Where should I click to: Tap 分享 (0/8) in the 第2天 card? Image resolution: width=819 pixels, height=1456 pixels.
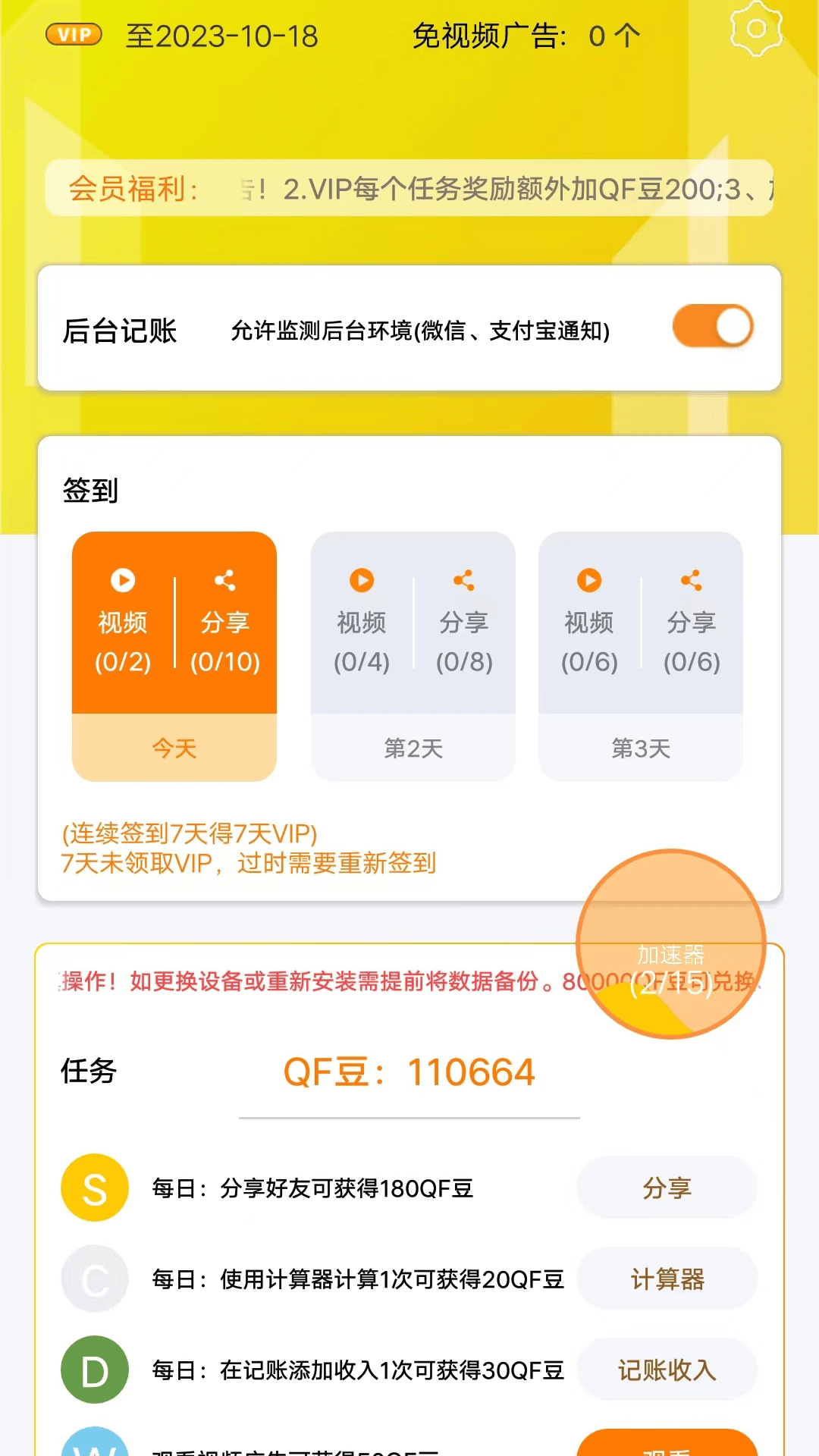(464, 621)
